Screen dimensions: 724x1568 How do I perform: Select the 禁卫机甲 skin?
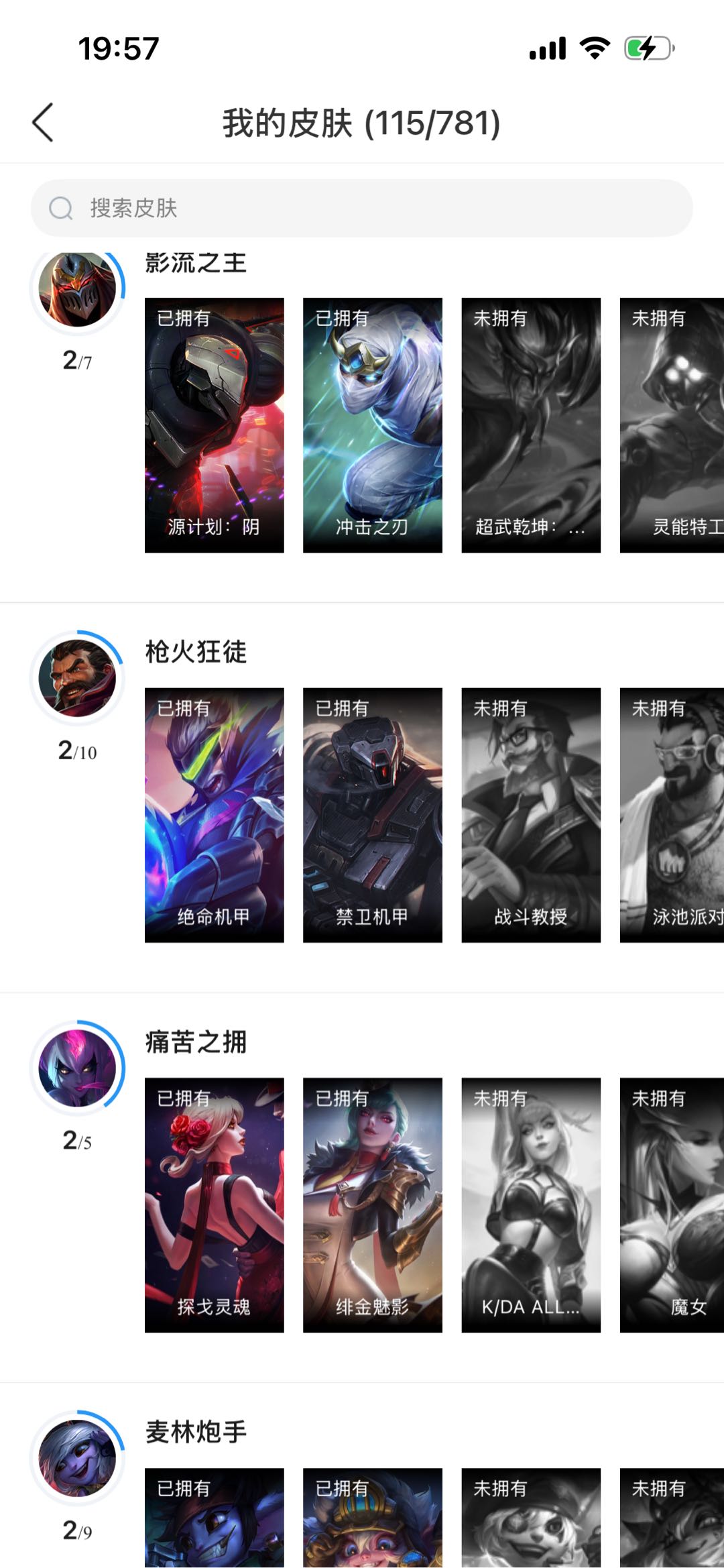(x=373, y=815)
